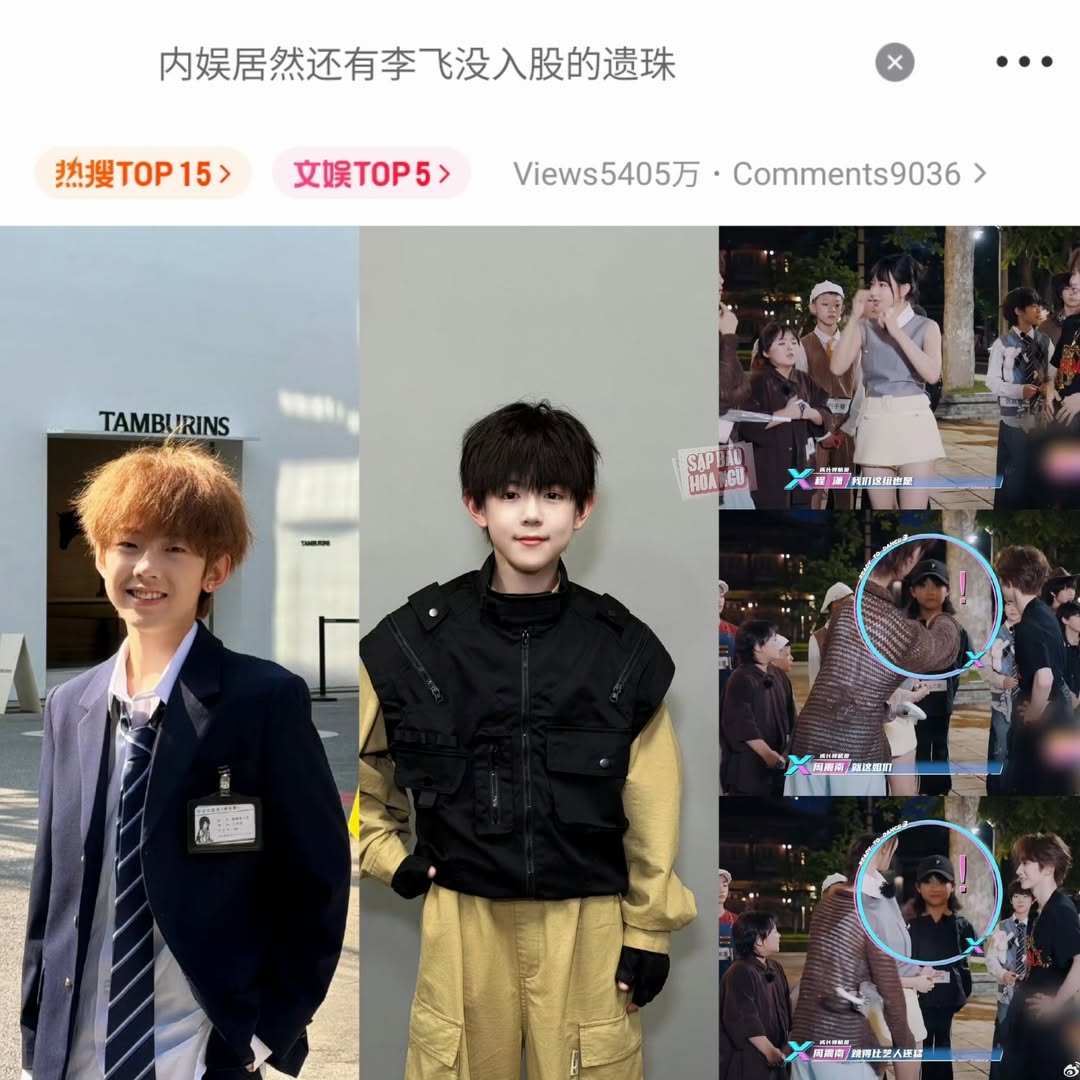Expand the views and comments details
Image resolution: width=1080 pixels, height=1080 pixels.
click(750, 174)
